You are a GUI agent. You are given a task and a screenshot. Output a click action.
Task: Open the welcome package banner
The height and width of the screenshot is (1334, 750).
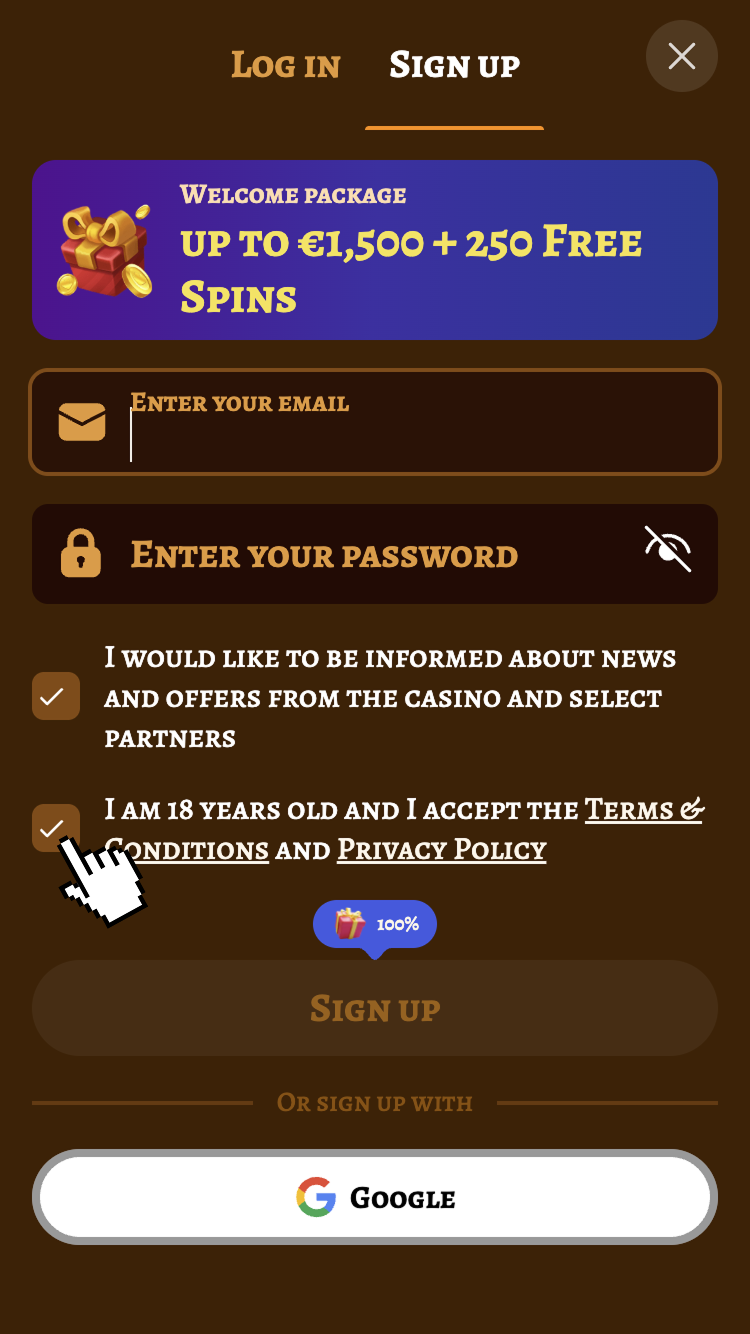[375, 250]
